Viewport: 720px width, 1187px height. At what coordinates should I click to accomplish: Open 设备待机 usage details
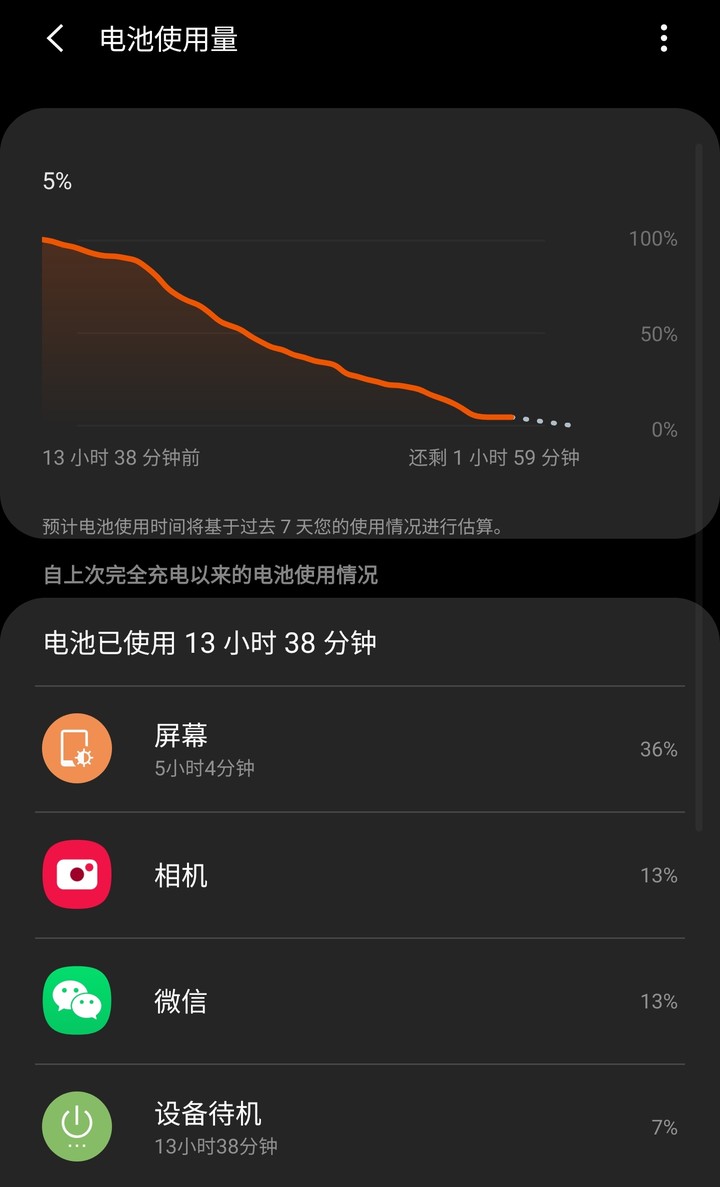tap(360, 1127)
